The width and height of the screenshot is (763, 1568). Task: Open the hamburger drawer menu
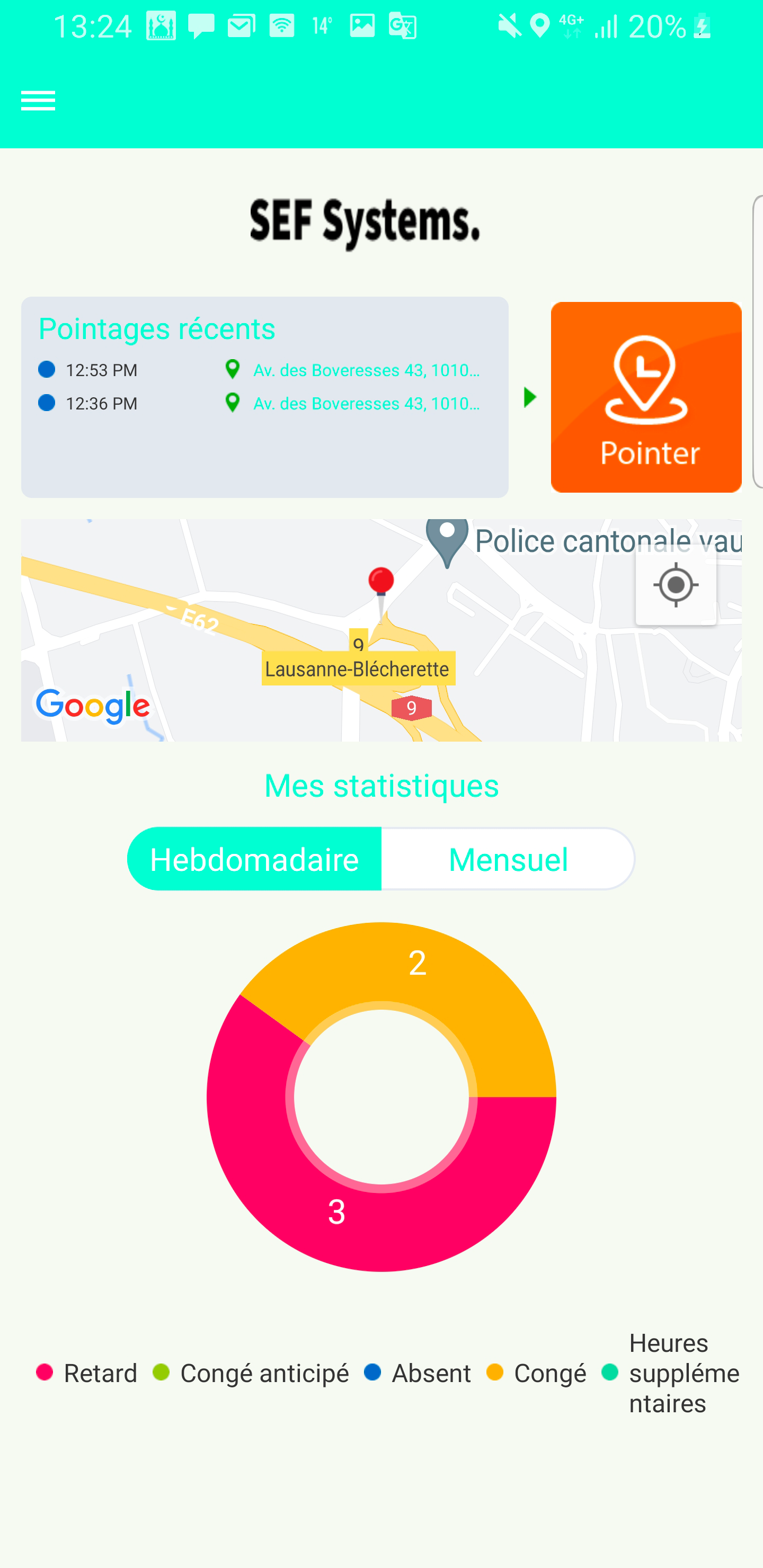click(38, 101)
